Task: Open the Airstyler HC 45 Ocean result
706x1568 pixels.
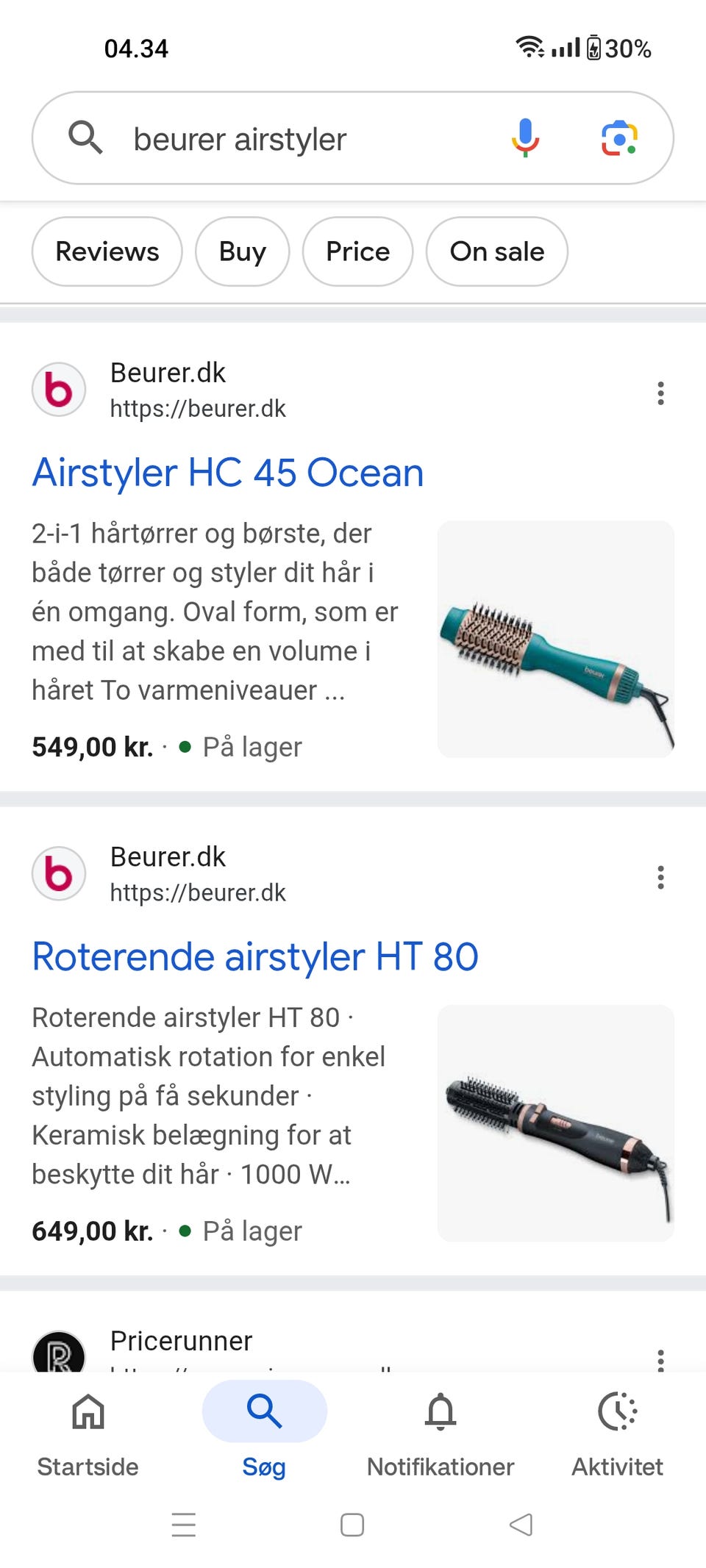Action: (228, 472)
